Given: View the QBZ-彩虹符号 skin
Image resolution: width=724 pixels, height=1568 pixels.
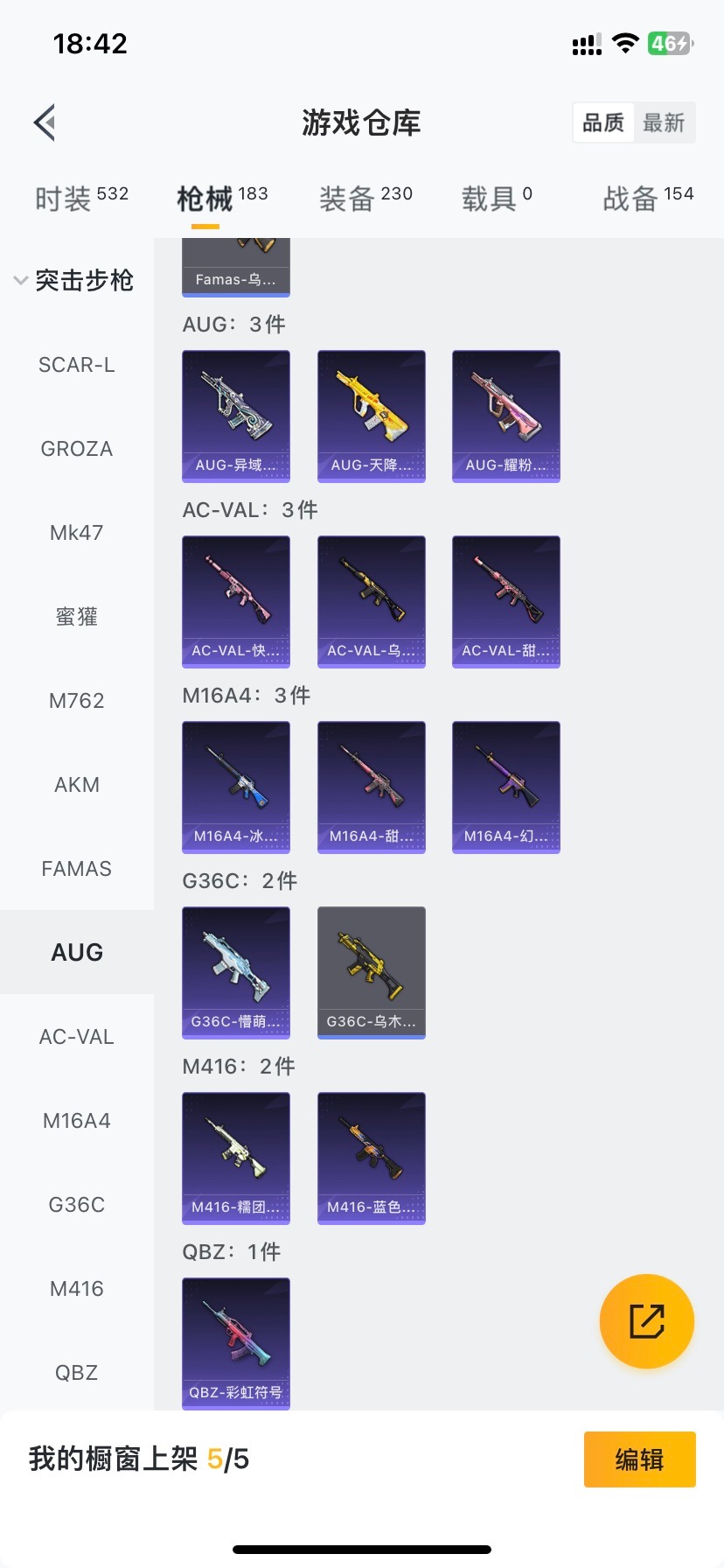Looking at the screenshot, I should pyautogui.click(x=236, y=1343).
